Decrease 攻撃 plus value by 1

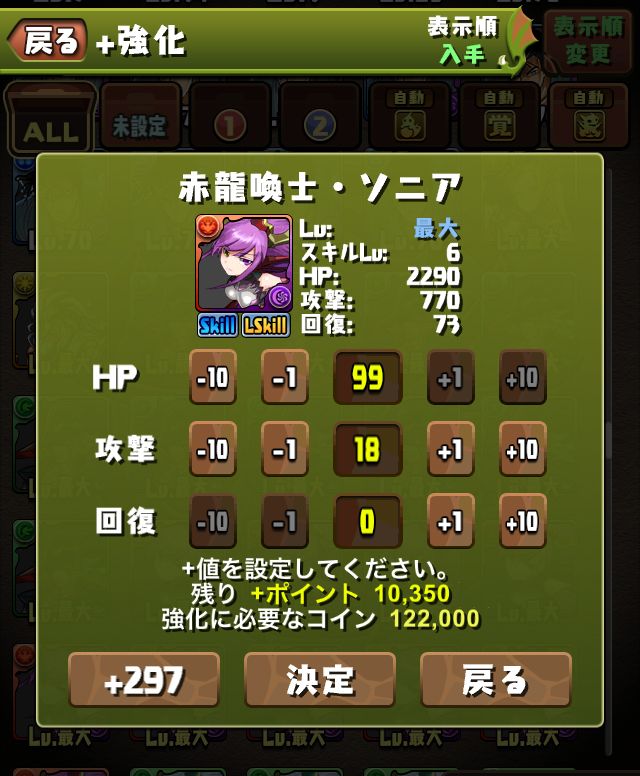285,450
